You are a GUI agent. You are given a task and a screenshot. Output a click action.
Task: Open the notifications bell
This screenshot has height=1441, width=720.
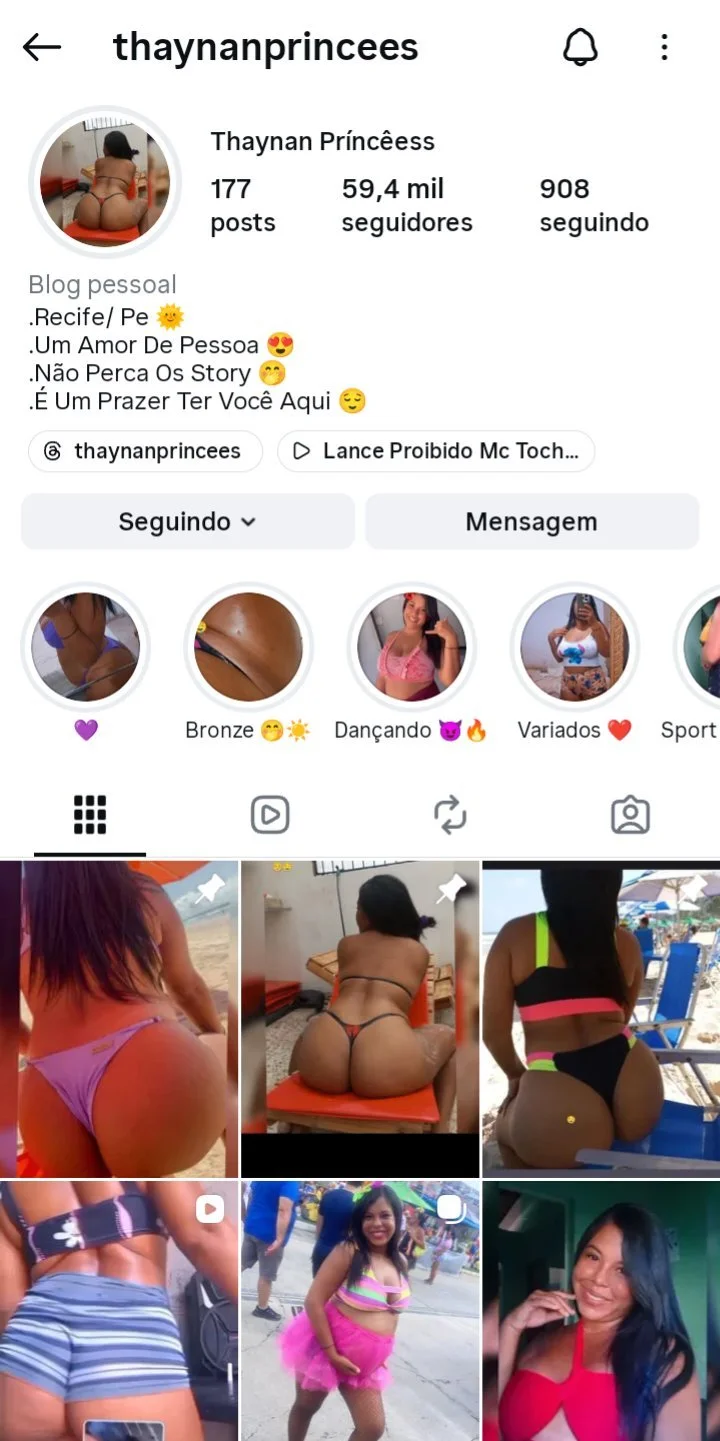580,47
